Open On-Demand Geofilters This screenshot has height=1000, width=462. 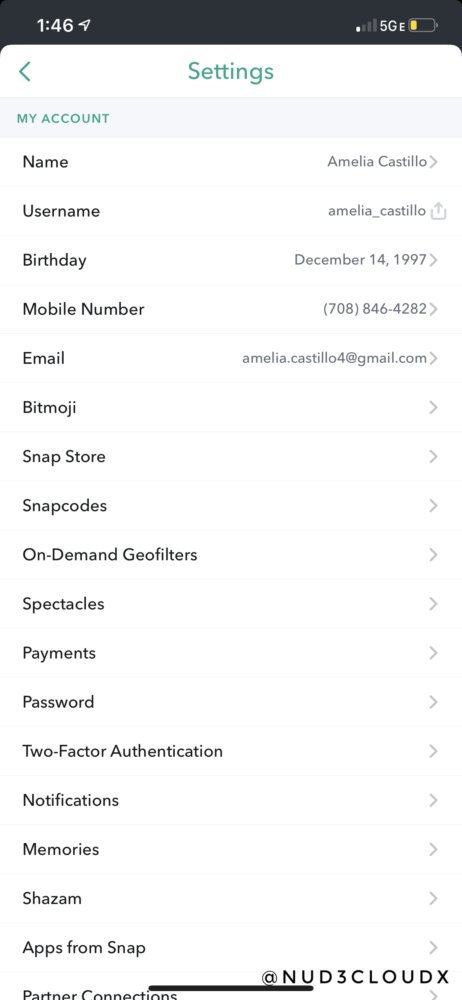coord(231,555)
